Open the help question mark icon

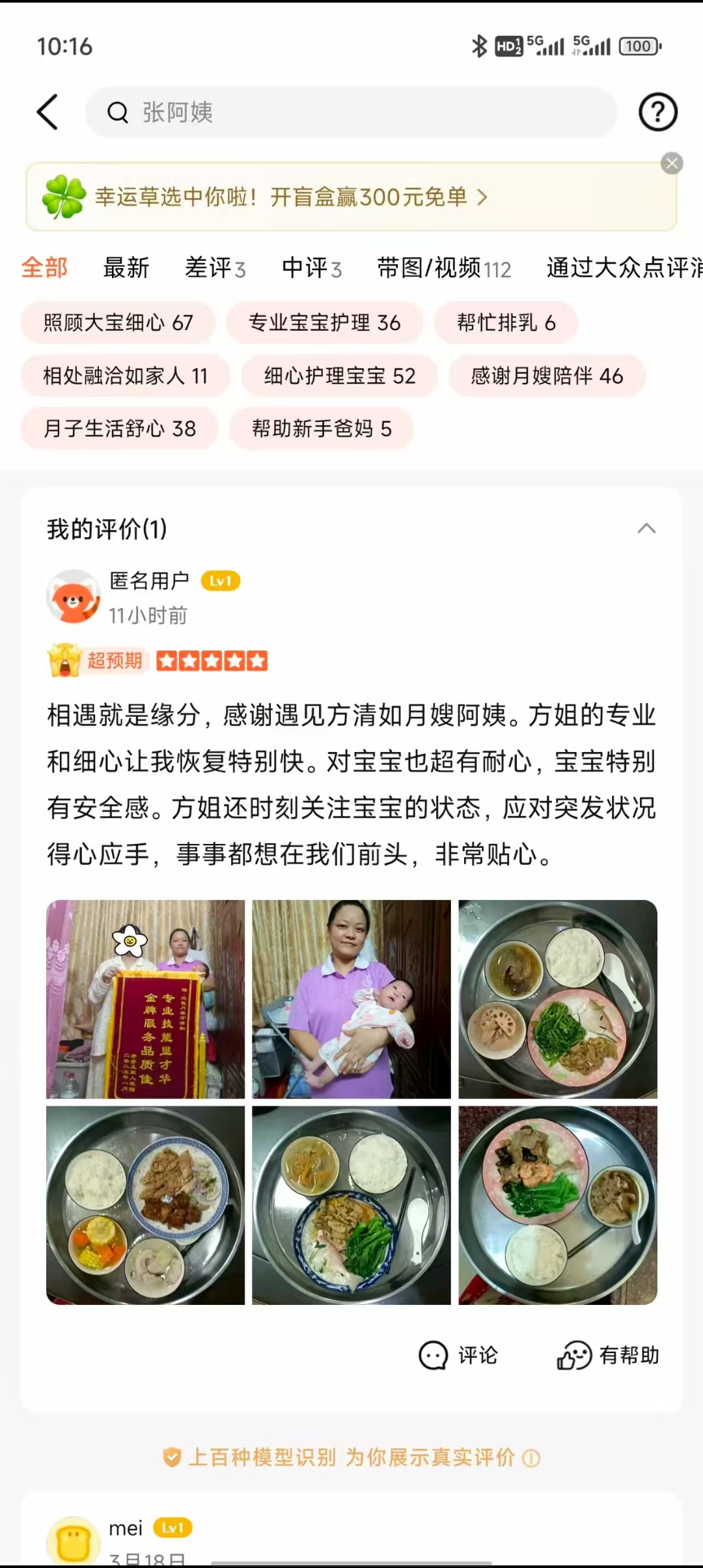[x=657, y=112]
